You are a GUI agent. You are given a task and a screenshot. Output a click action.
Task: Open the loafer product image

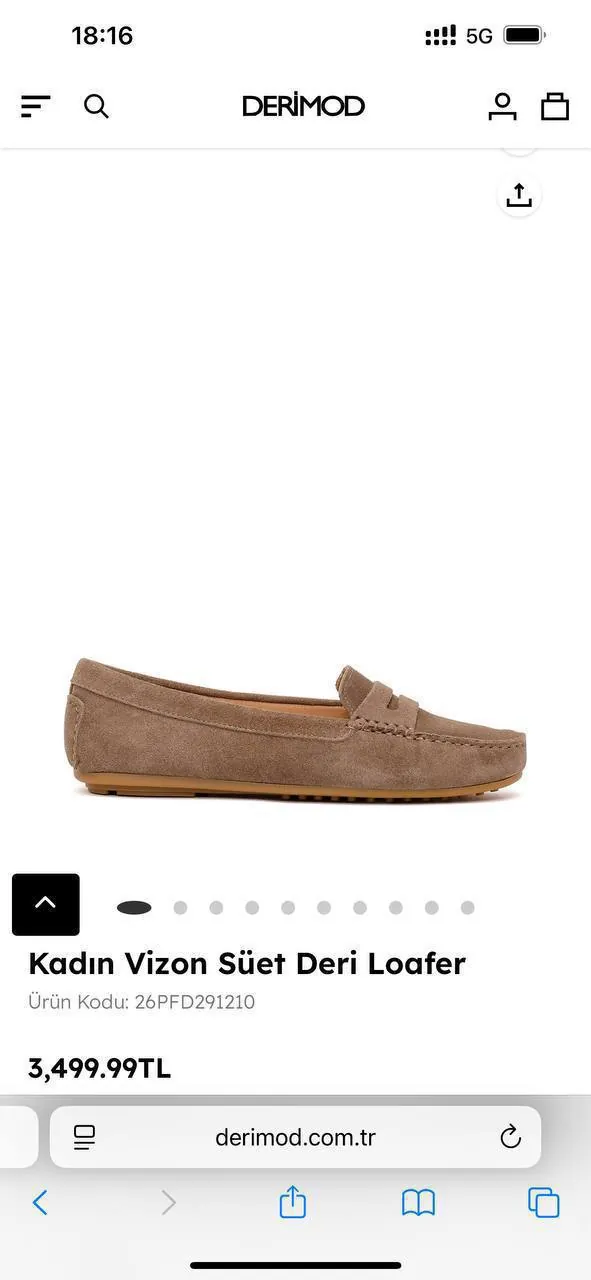296,730
